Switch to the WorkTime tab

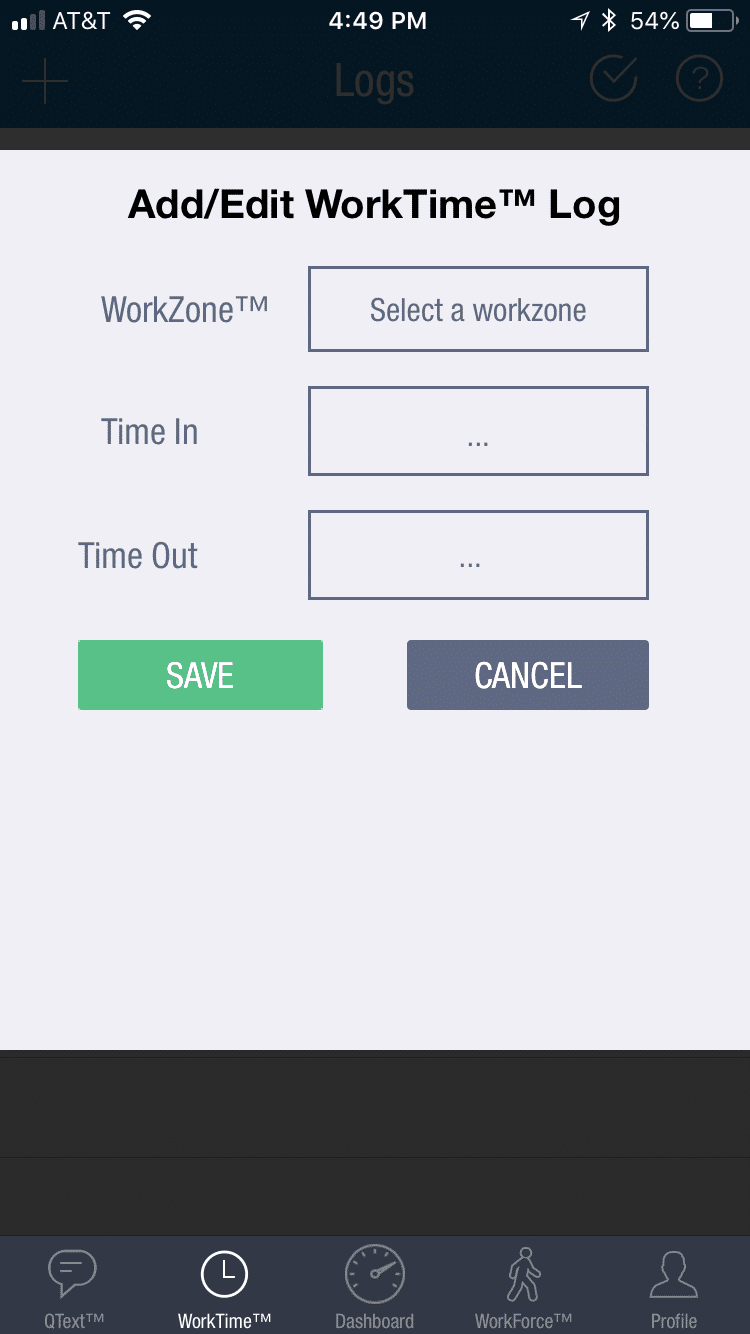tap(224, 1286)
